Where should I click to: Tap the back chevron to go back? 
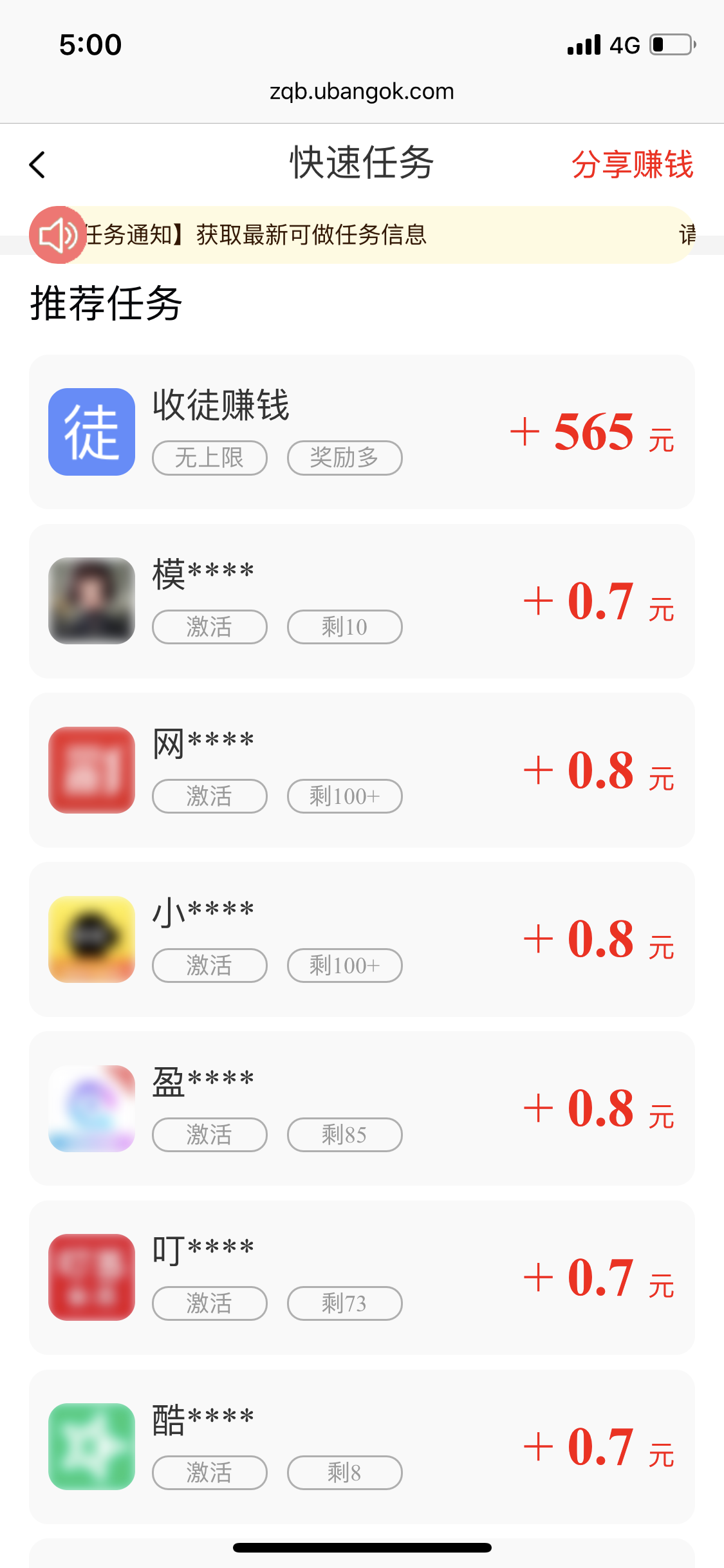(37, 164)
